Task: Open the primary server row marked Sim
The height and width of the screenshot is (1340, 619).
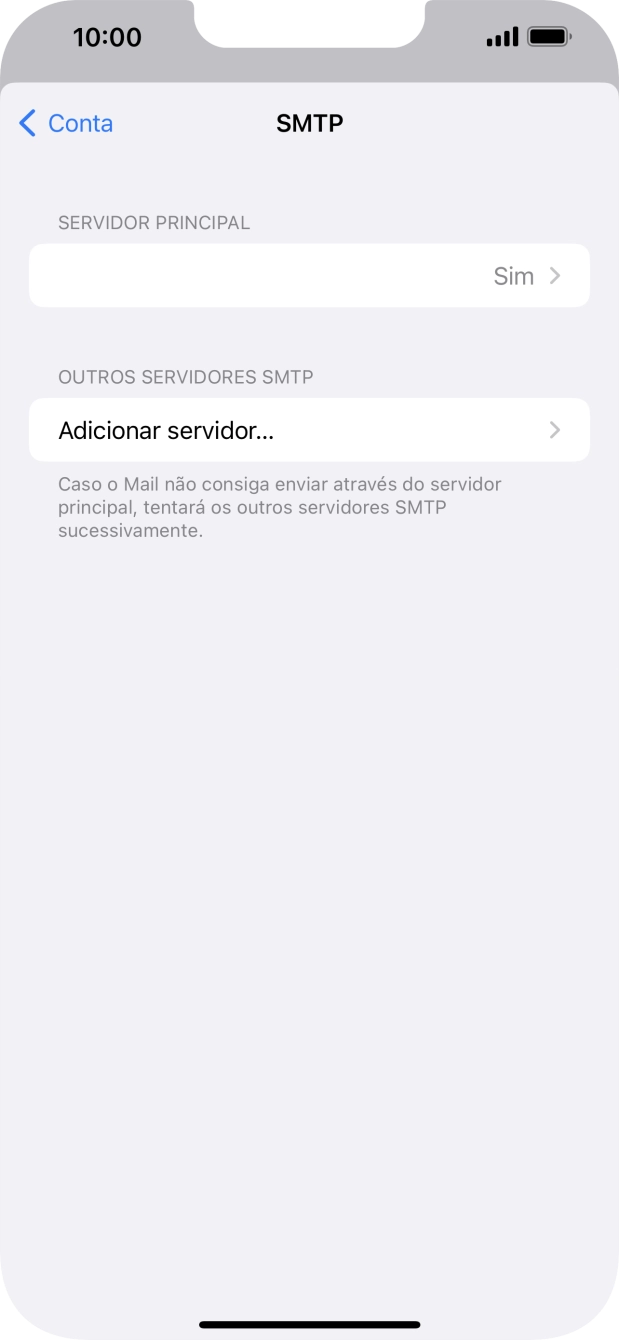Action: click(x=309, y=276)
